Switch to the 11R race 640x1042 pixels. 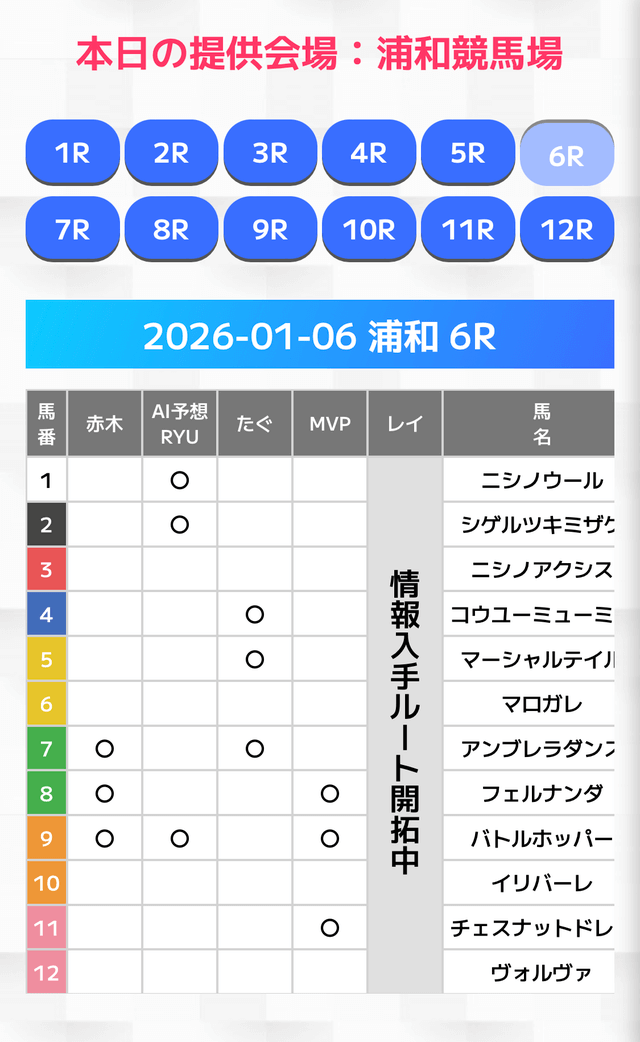click(x=468, y=229)
